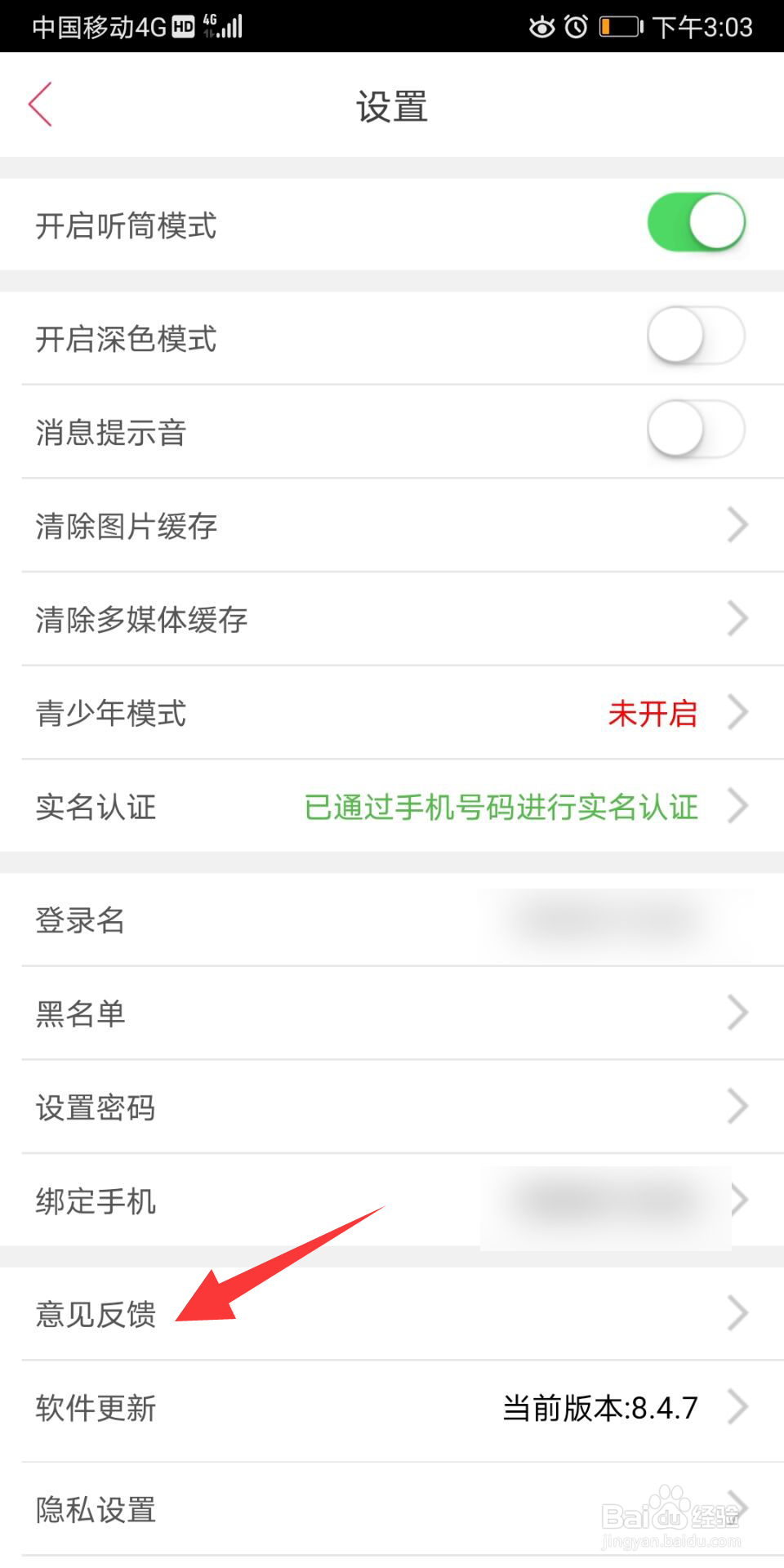784x1568 pixels.
Task: Tap 绑定手机 to manage bound phone
Action: (x=392, y=1200)
